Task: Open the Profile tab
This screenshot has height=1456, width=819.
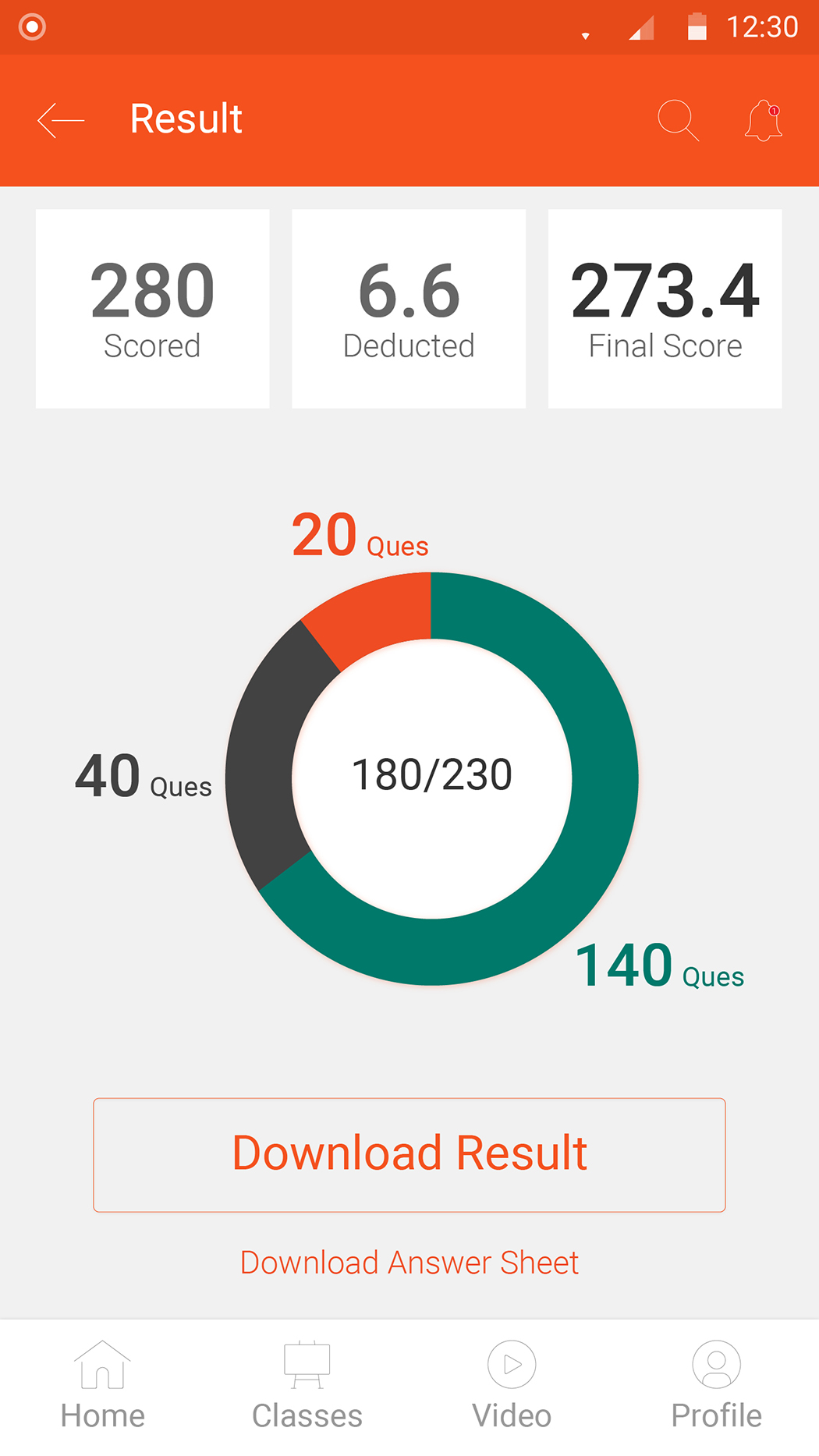Action: [716, 1386]
